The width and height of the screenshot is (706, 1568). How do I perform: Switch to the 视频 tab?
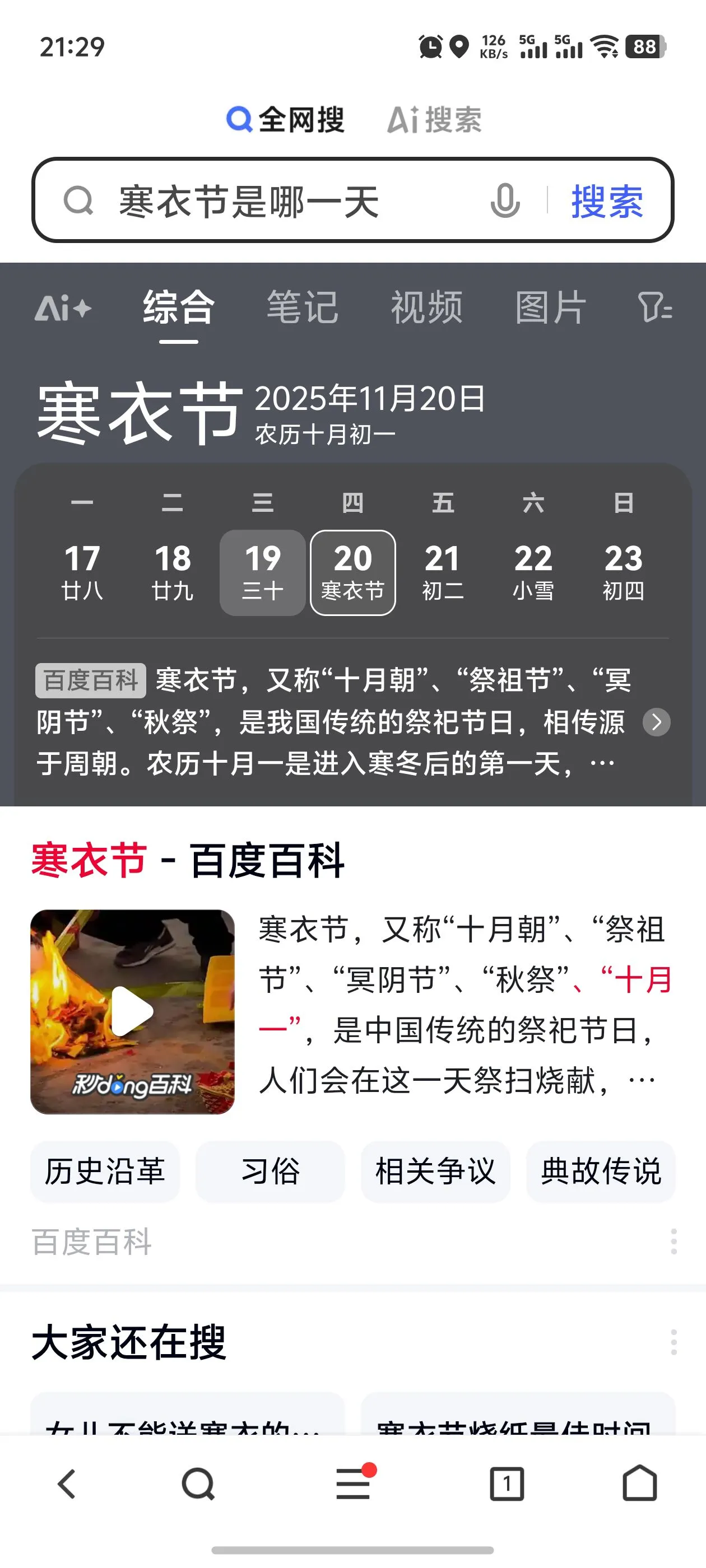[x=426, y=307]
